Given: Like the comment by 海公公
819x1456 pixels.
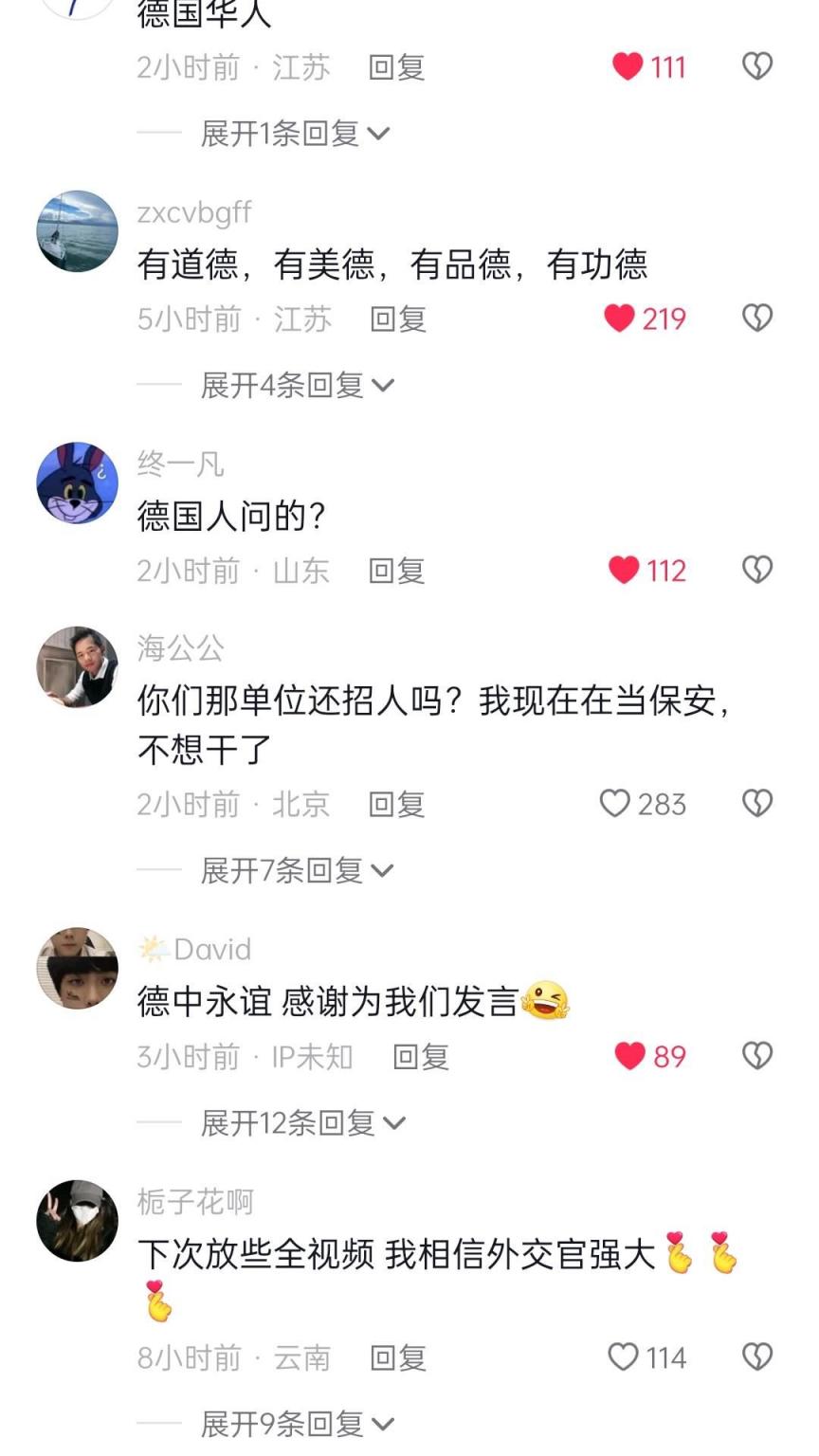Looking at the screenshot, I should [615, 804].
